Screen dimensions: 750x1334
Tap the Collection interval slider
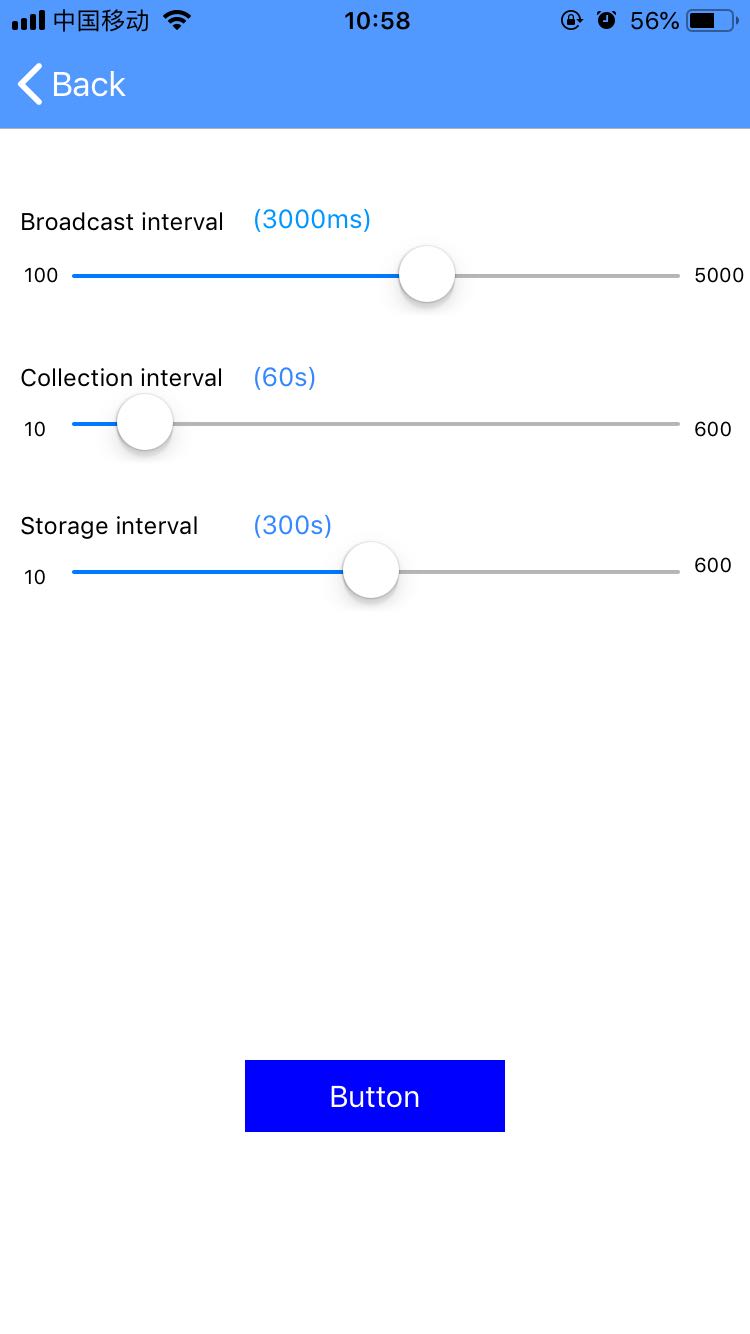click(x=376, y=423)
